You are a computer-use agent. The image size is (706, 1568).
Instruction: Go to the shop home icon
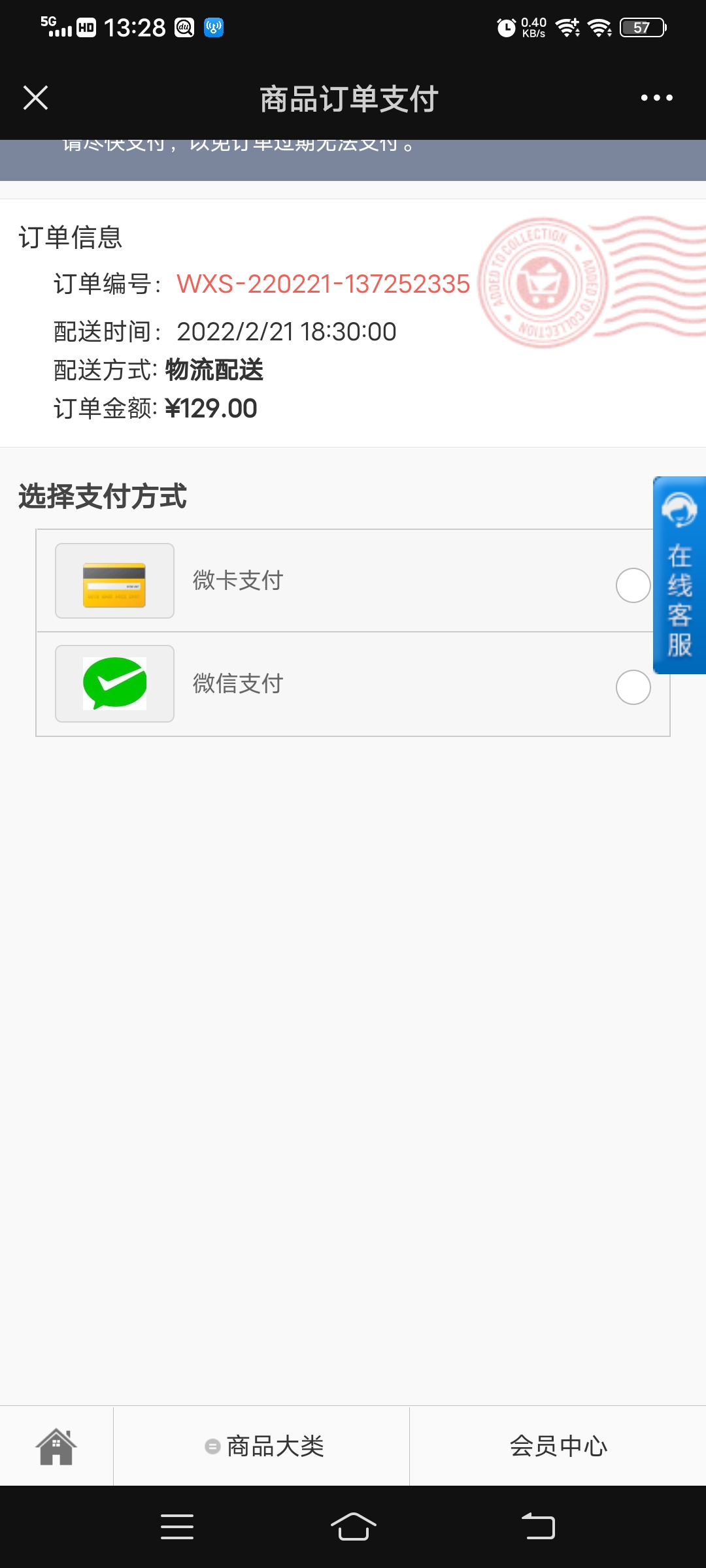click(x=56, y=1446)
